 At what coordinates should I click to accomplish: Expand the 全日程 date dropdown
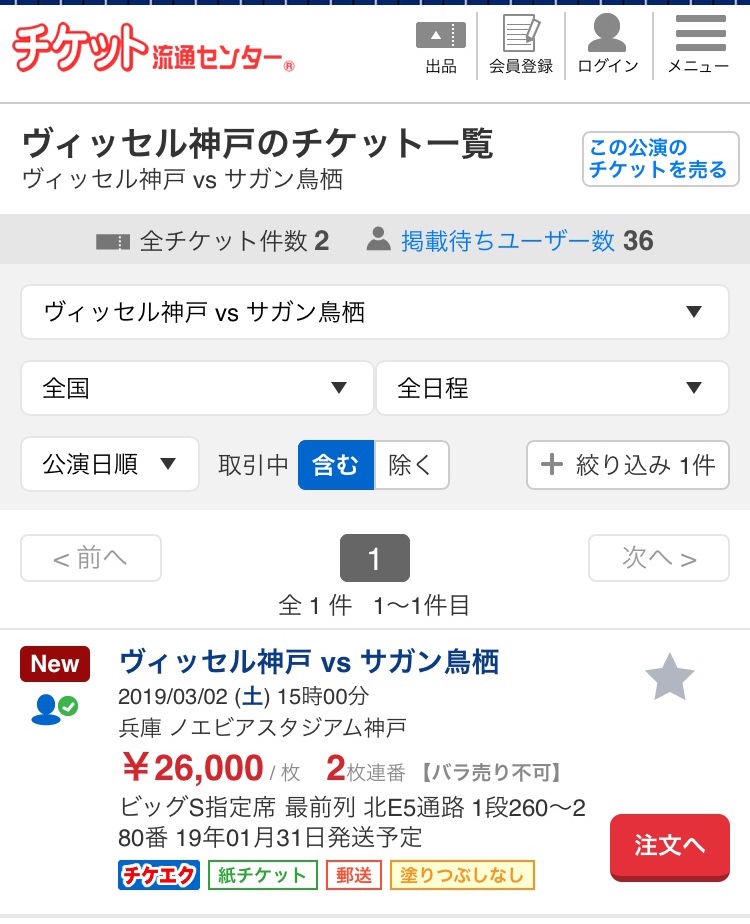[x=552, y=388]
